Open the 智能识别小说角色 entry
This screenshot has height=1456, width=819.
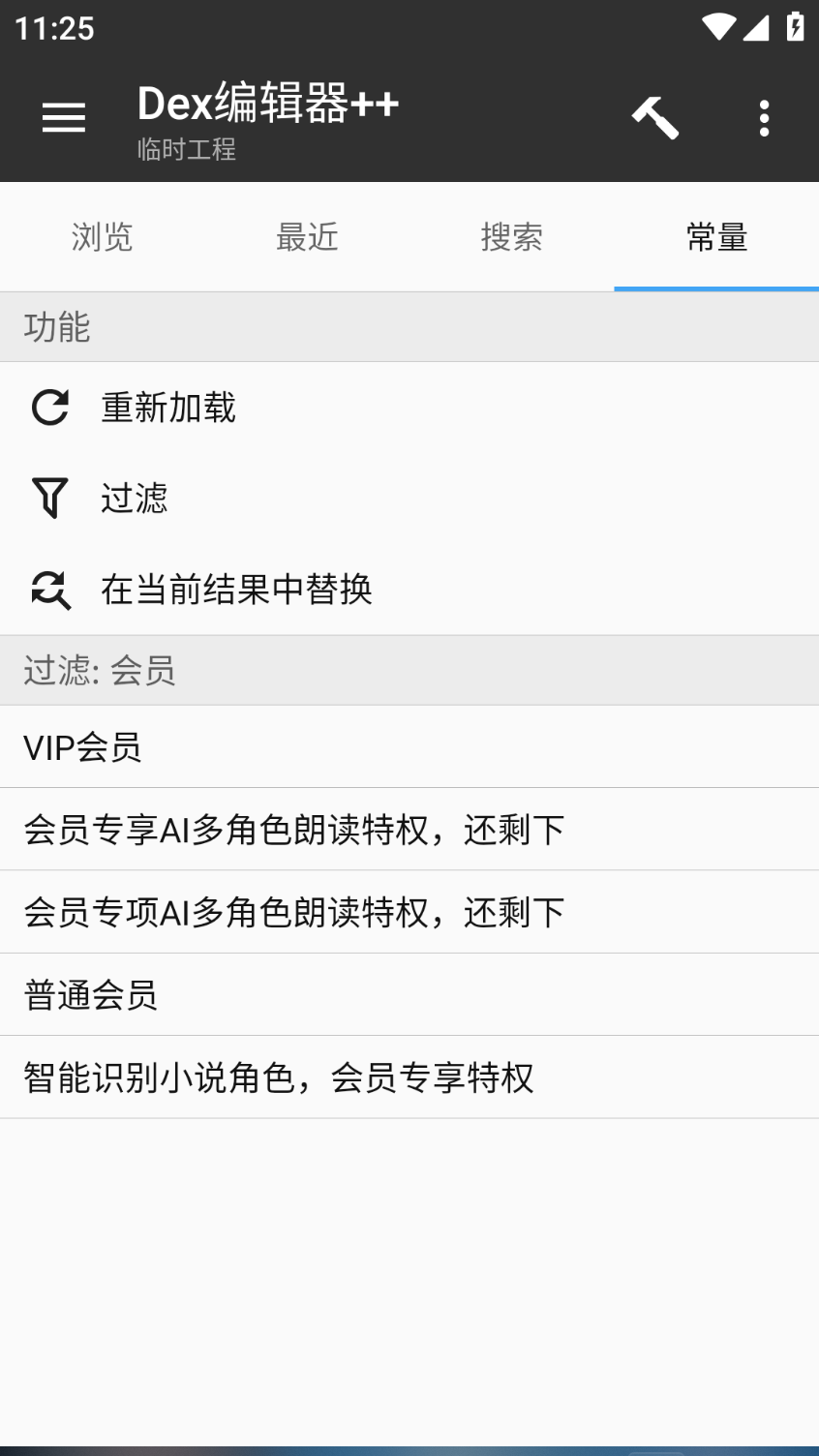point(409,1077)
